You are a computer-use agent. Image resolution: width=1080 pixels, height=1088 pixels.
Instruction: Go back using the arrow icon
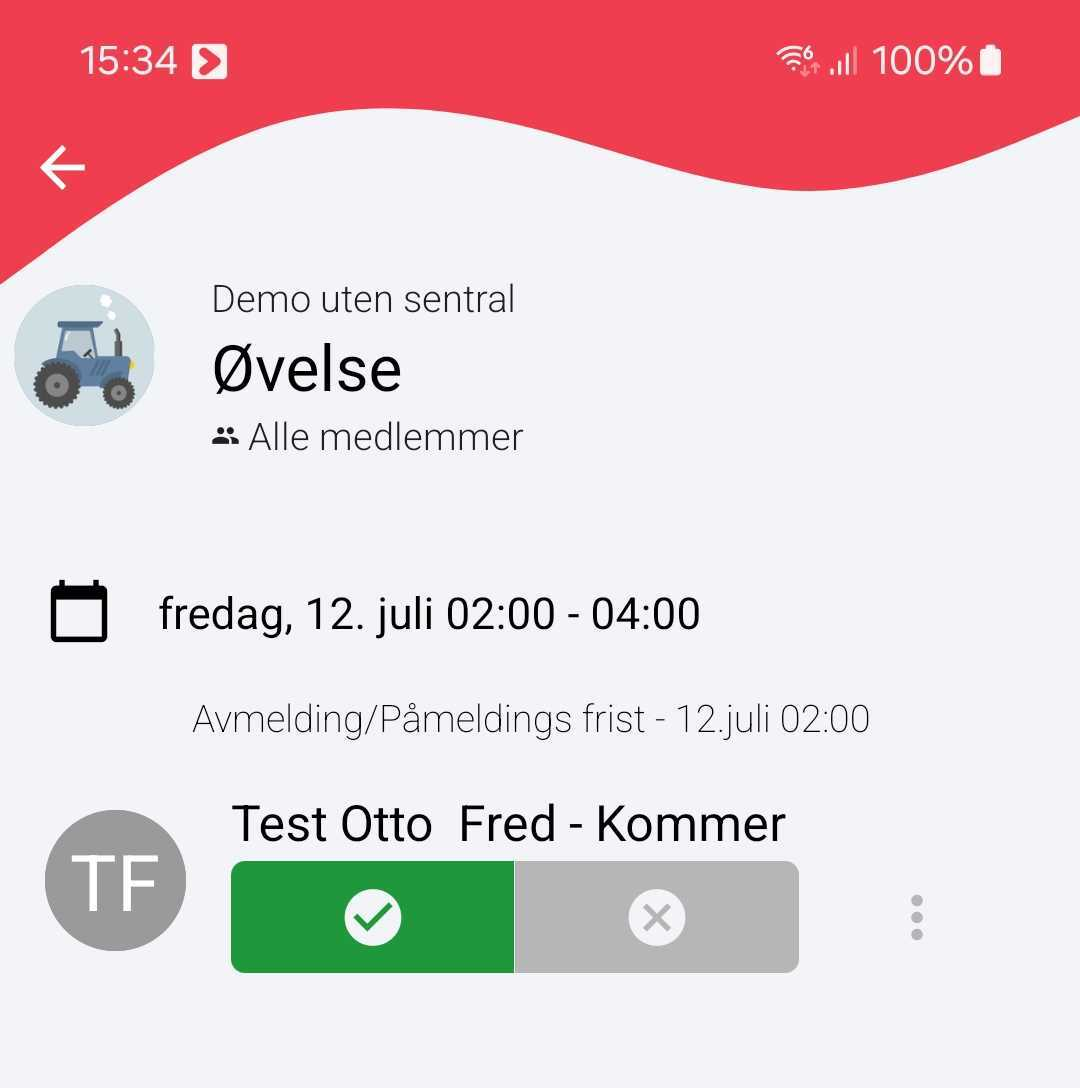click(62, 167)
